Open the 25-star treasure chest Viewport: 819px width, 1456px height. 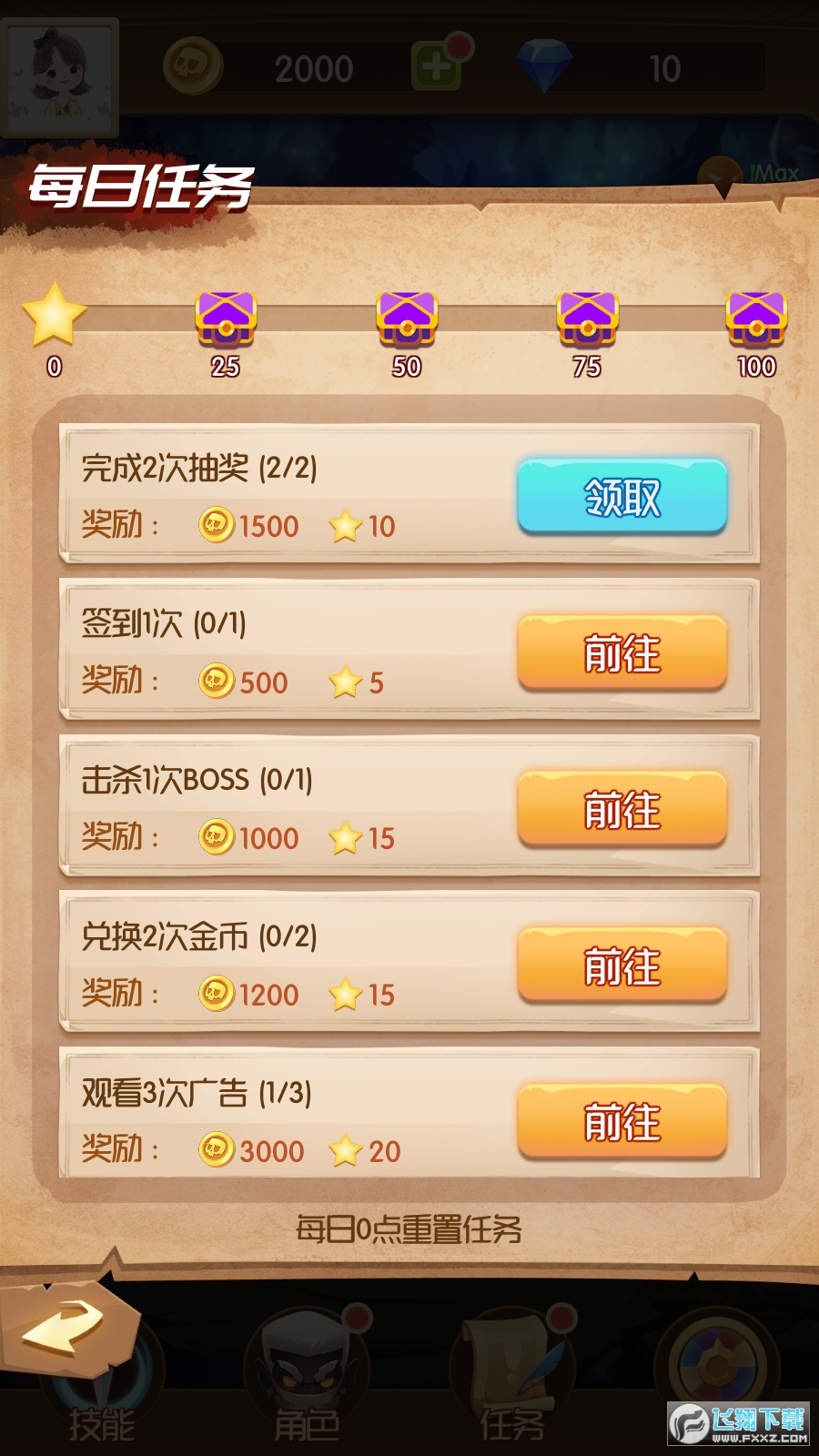[x=226, y=319]
